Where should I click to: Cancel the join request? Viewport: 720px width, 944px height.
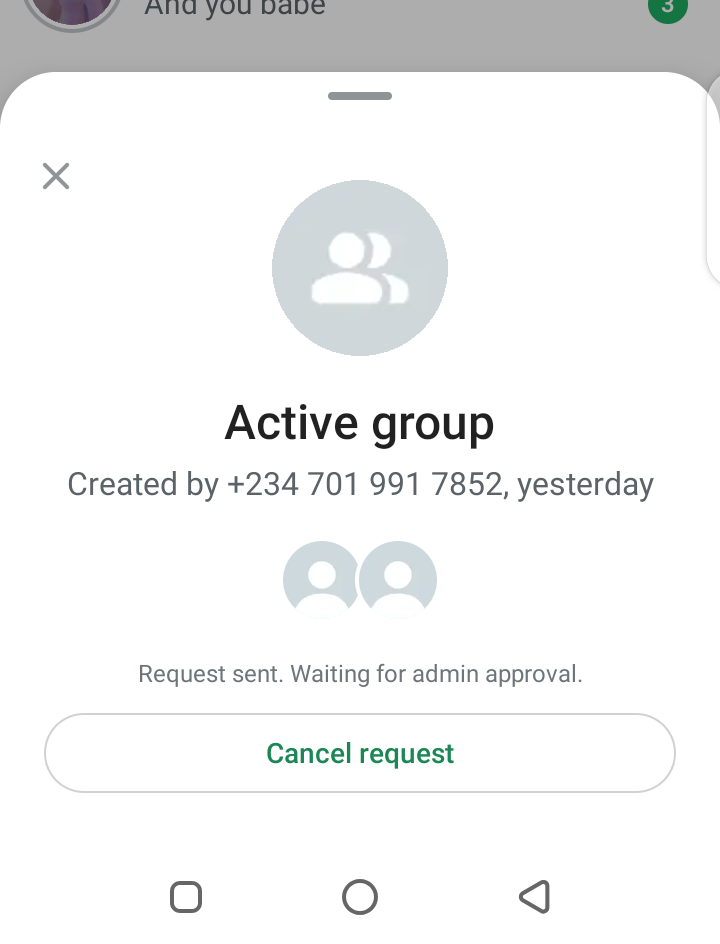[x=360, y=753]
